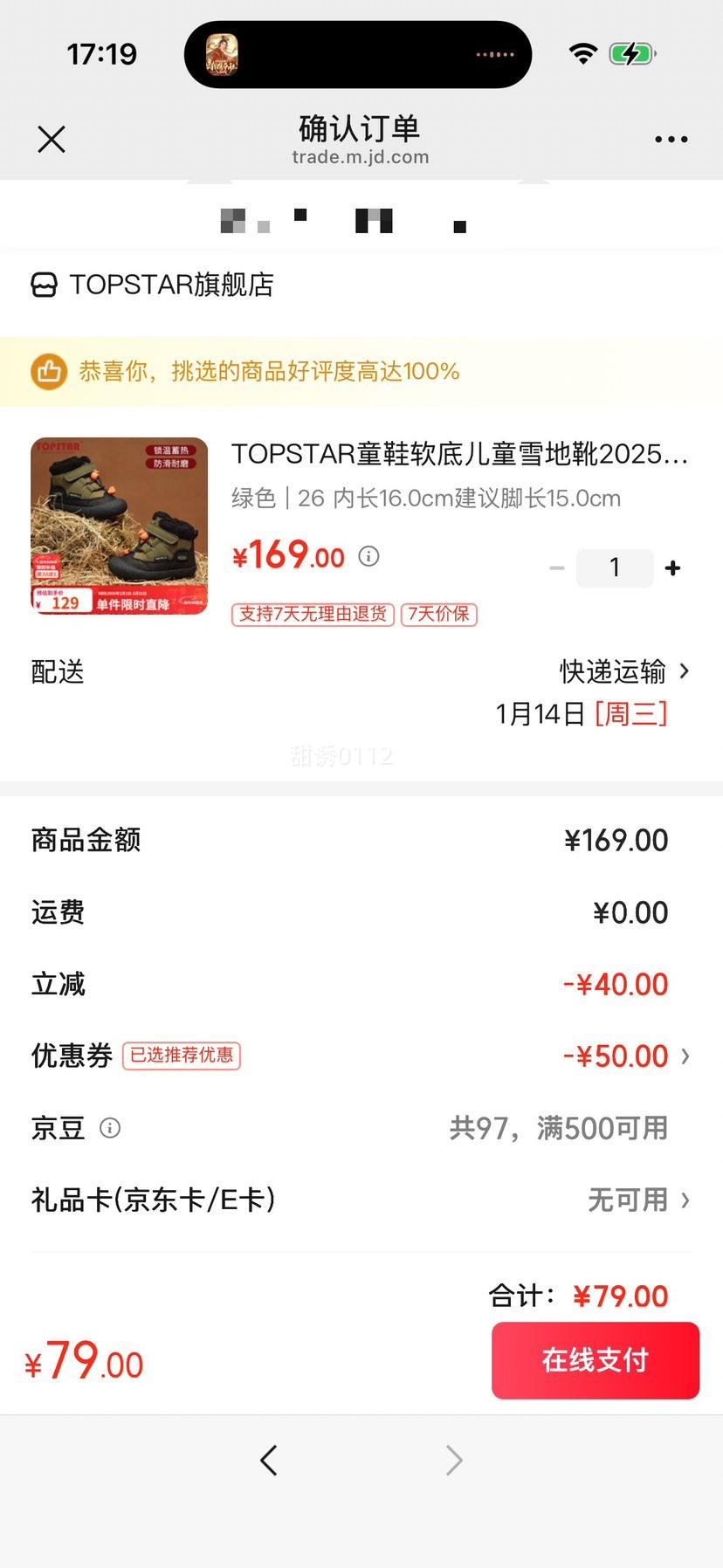The height and width of the screenshot is (1568, 723).
Task: Tap the info icon beside ¥169.00 price
Action: [368, 556]
